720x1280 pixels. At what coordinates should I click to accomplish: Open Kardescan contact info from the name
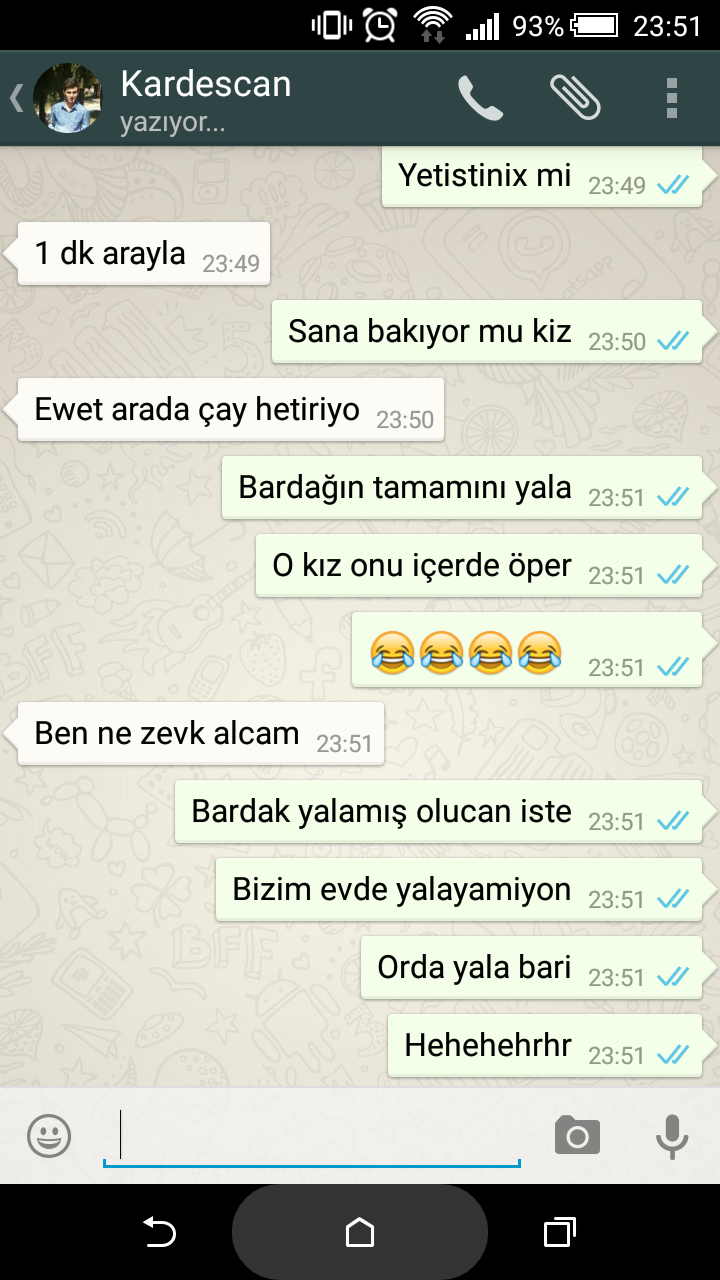point(205,85)
